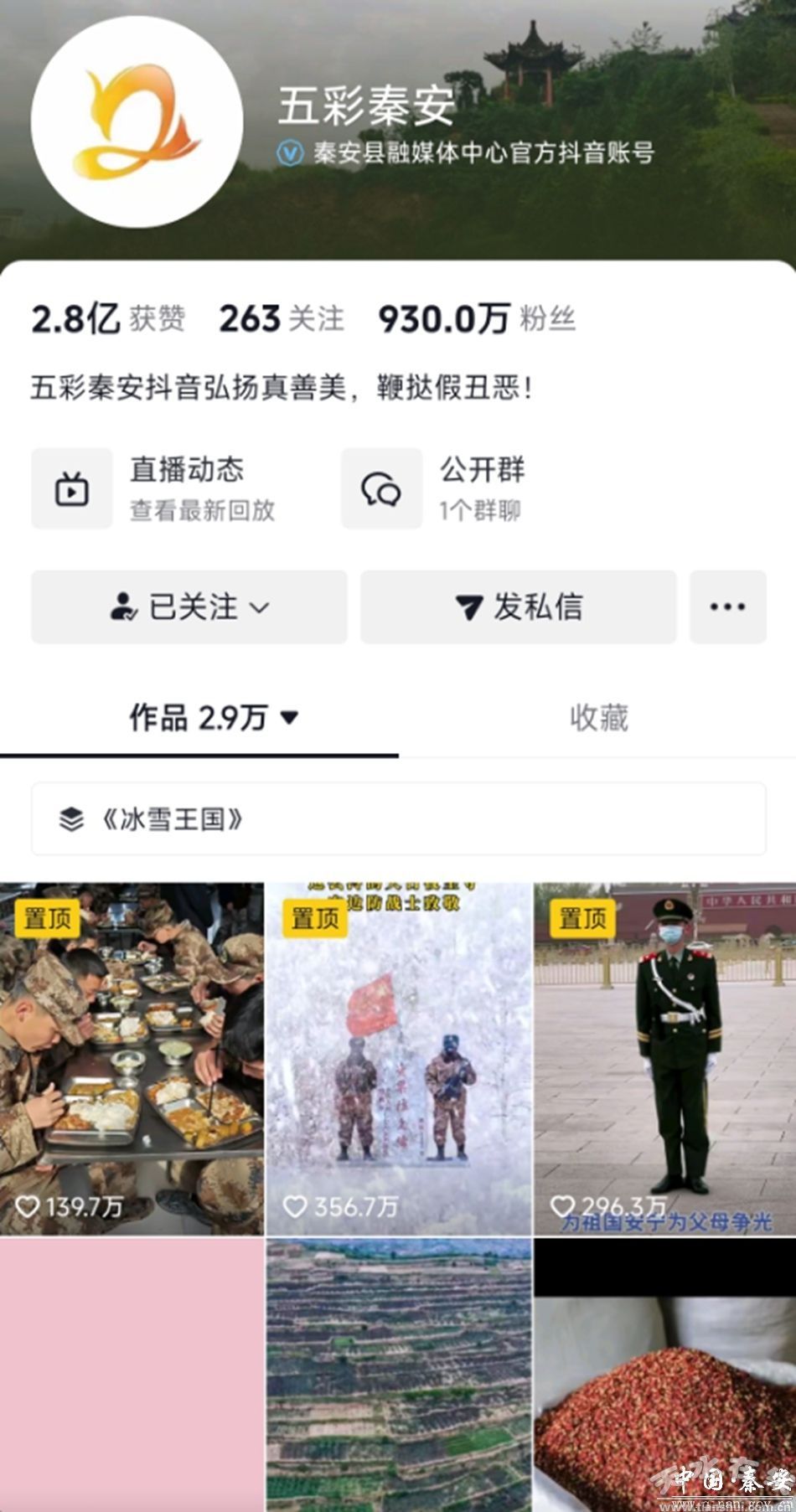796x1512 pixels.
Task: Send a private message via 发私信
Action: [518, 607]
